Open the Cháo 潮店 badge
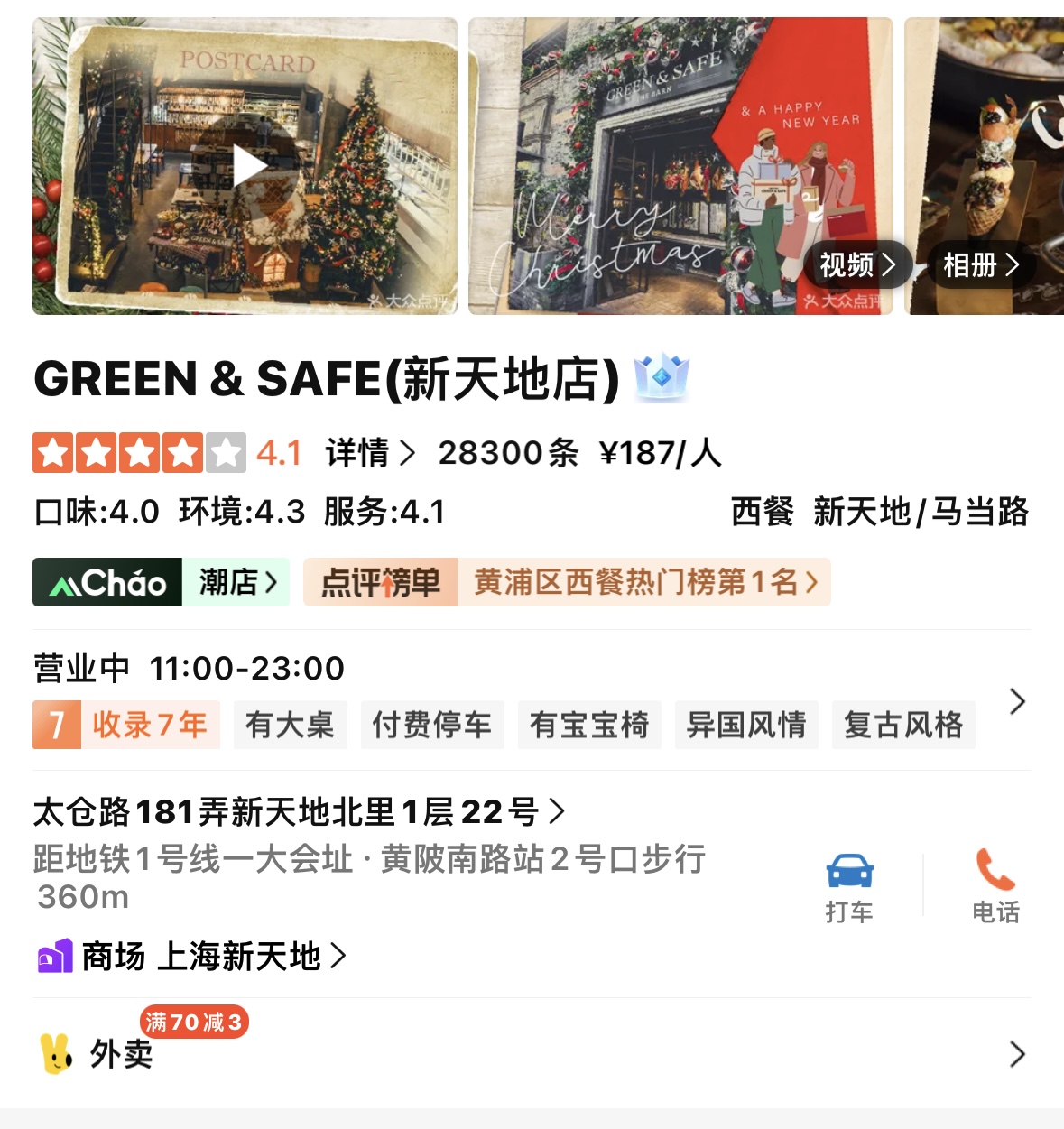The image size is (1064, 1129). tap(162, 582)
